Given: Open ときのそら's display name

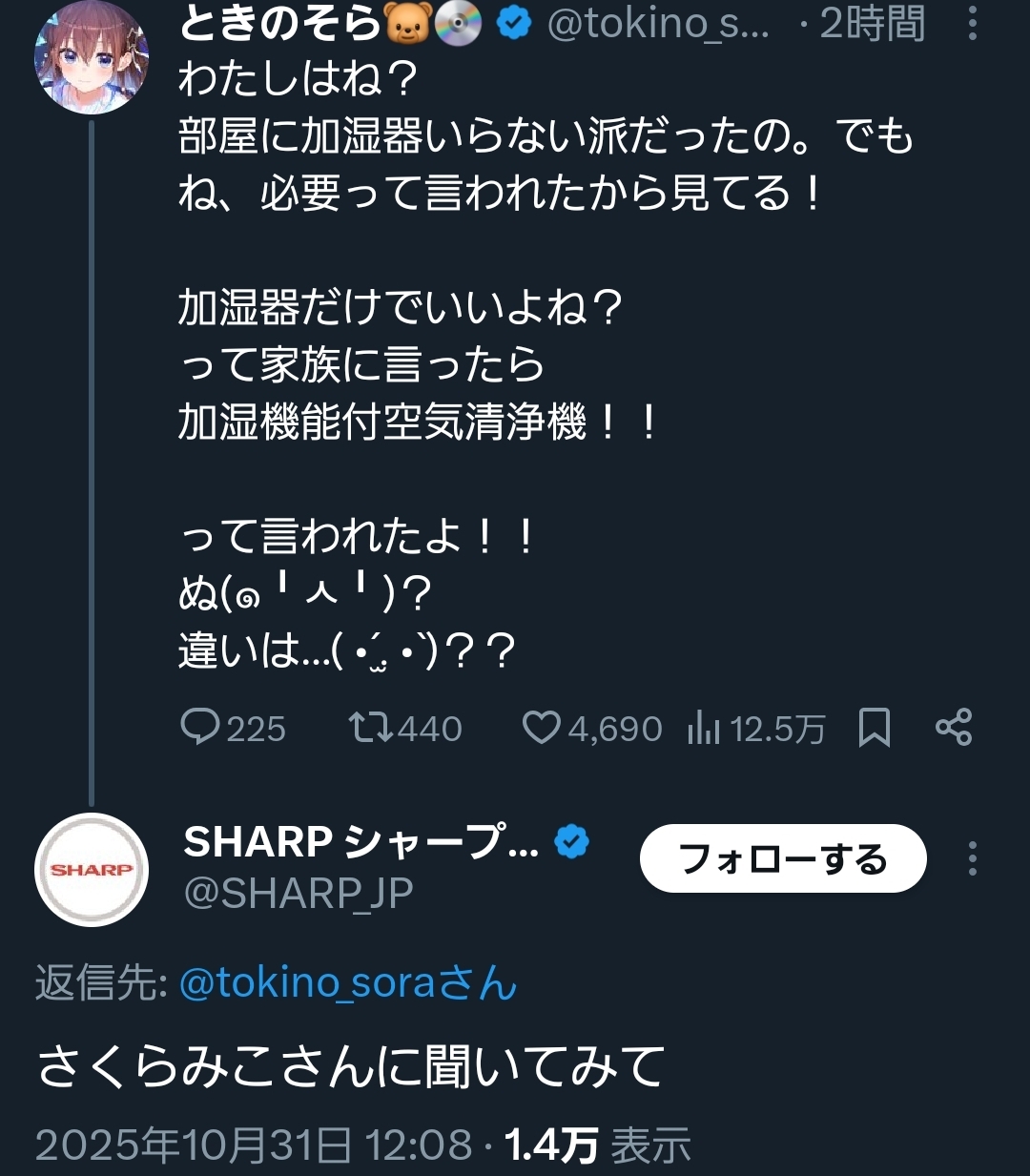Looking at the screenshot, I should [279, 24].
